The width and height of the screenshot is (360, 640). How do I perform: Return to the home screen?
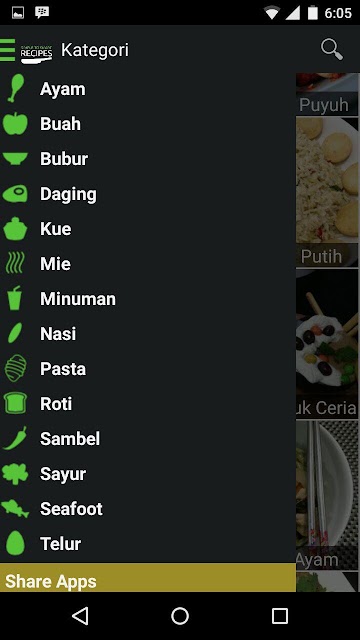click(180, 616)
